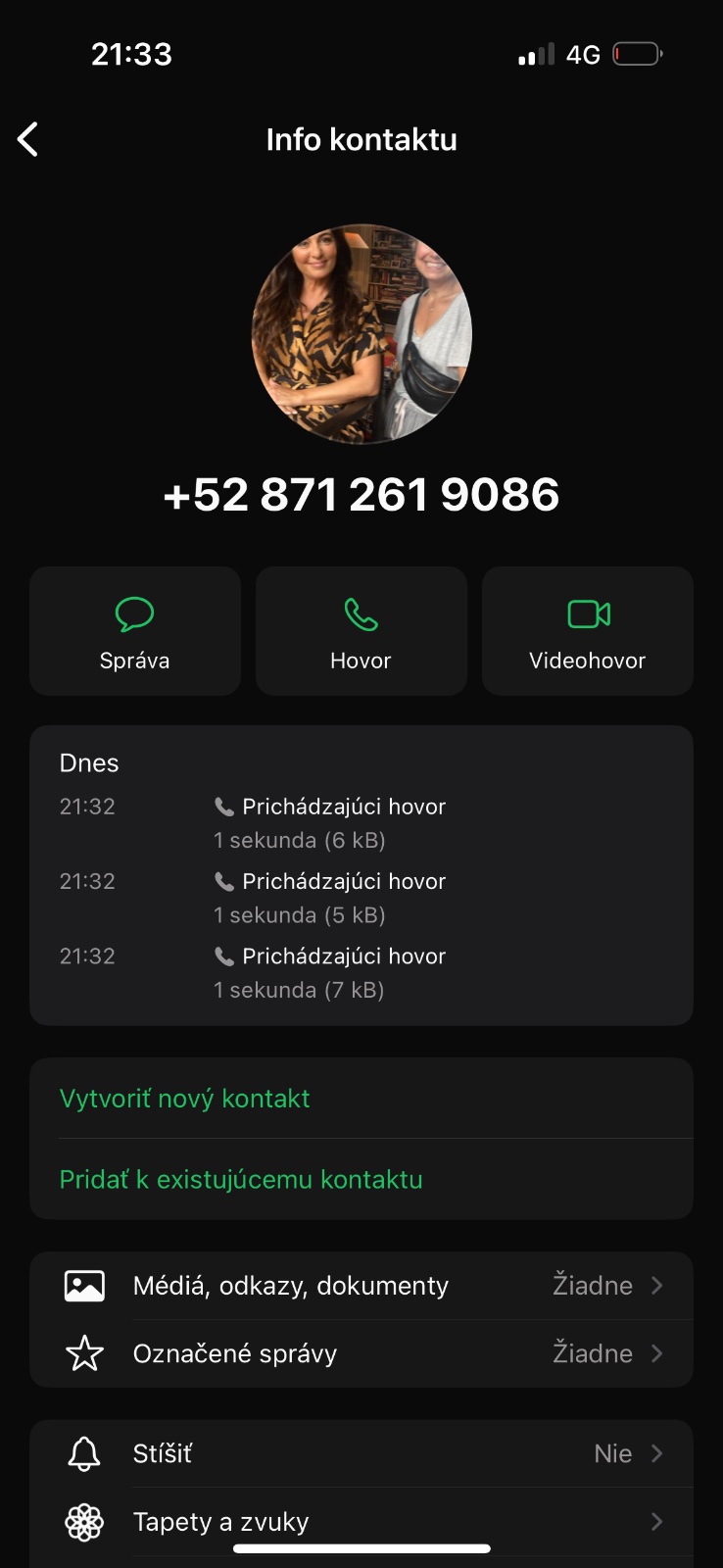
Task: Open Médiá, odkazy, dokumenty
Action: click(x=361, y=1286)
